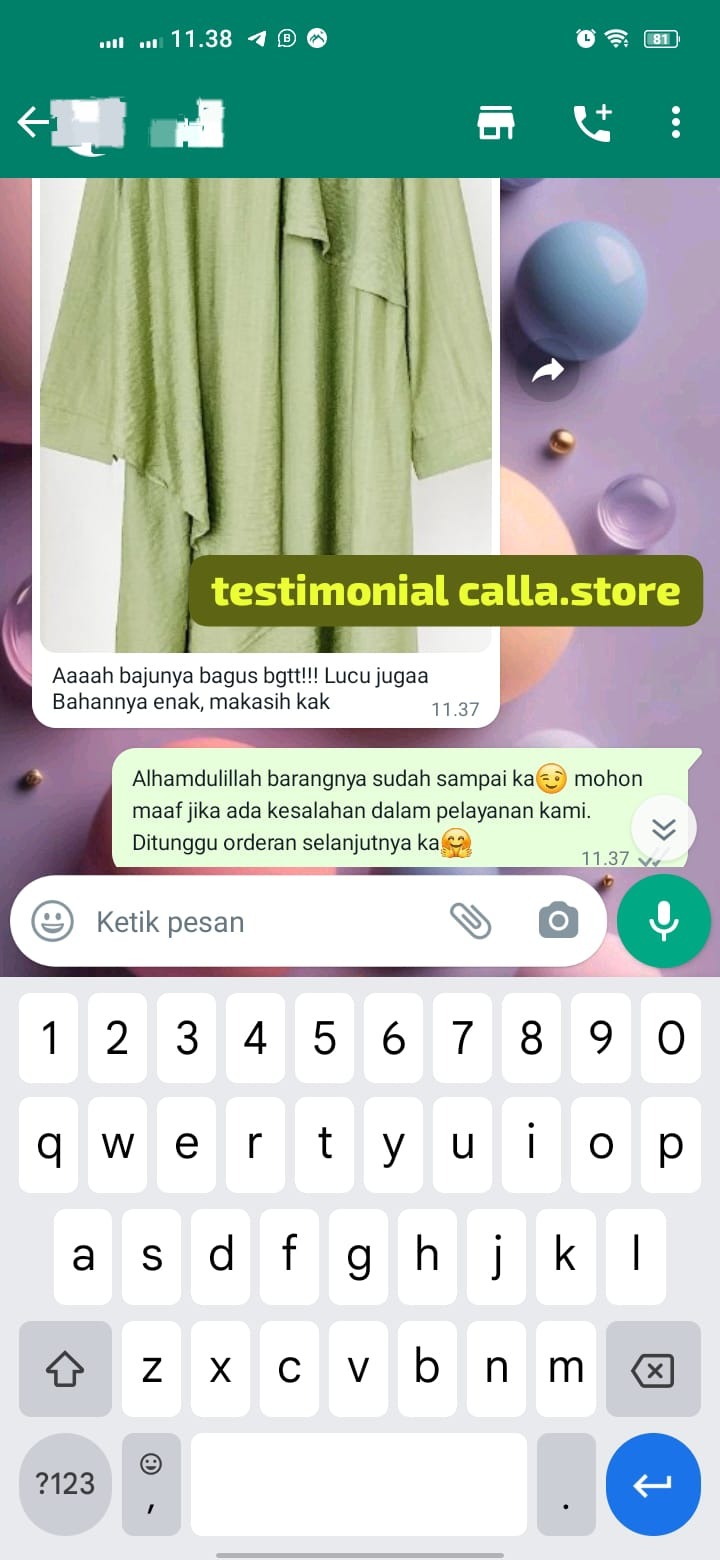
Task: Switch keyboard to ?123 symbols
Action: (x=65, y=1483)
